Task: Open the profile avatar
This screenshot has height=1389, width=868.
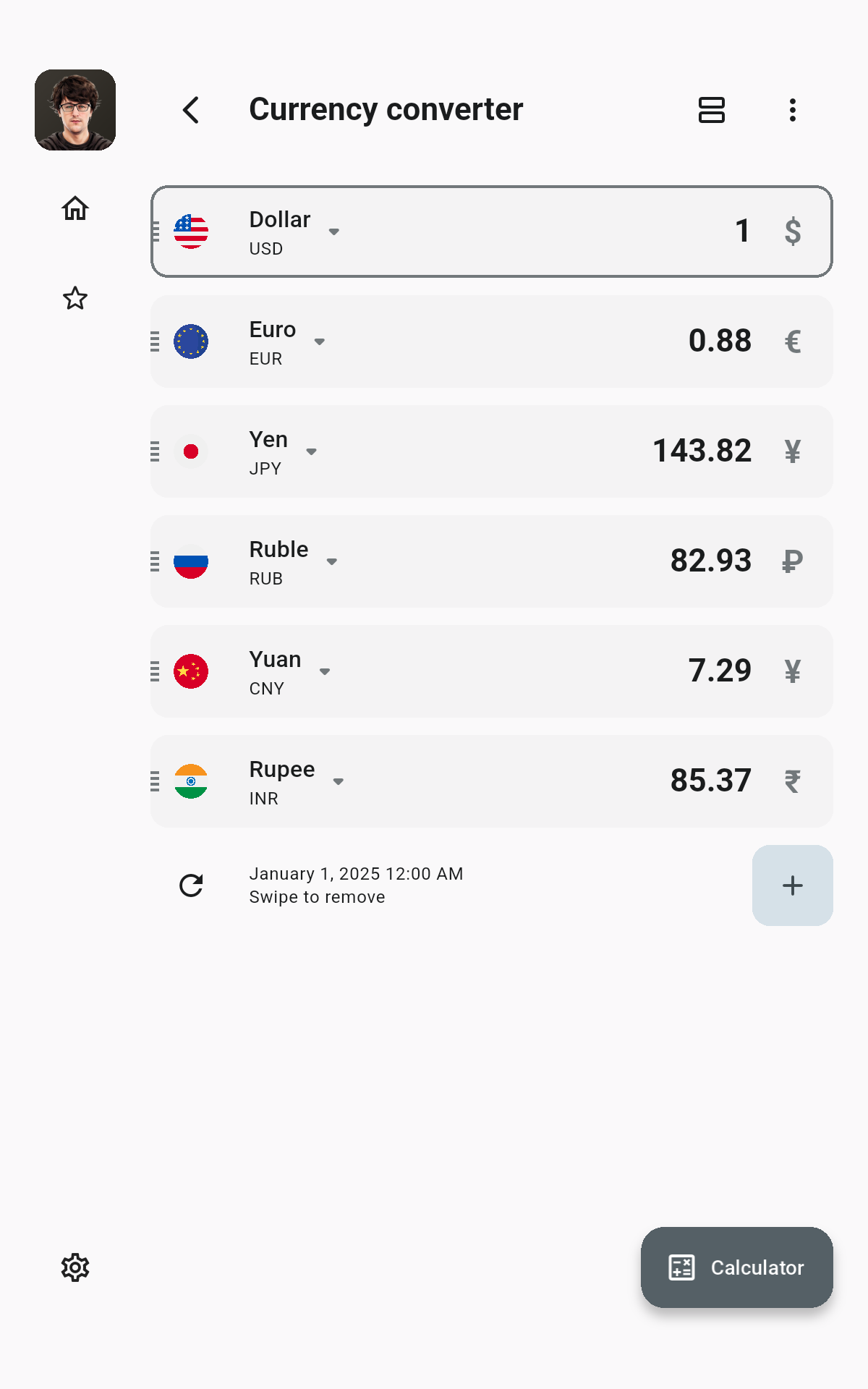Action: (x=75, y=110)
